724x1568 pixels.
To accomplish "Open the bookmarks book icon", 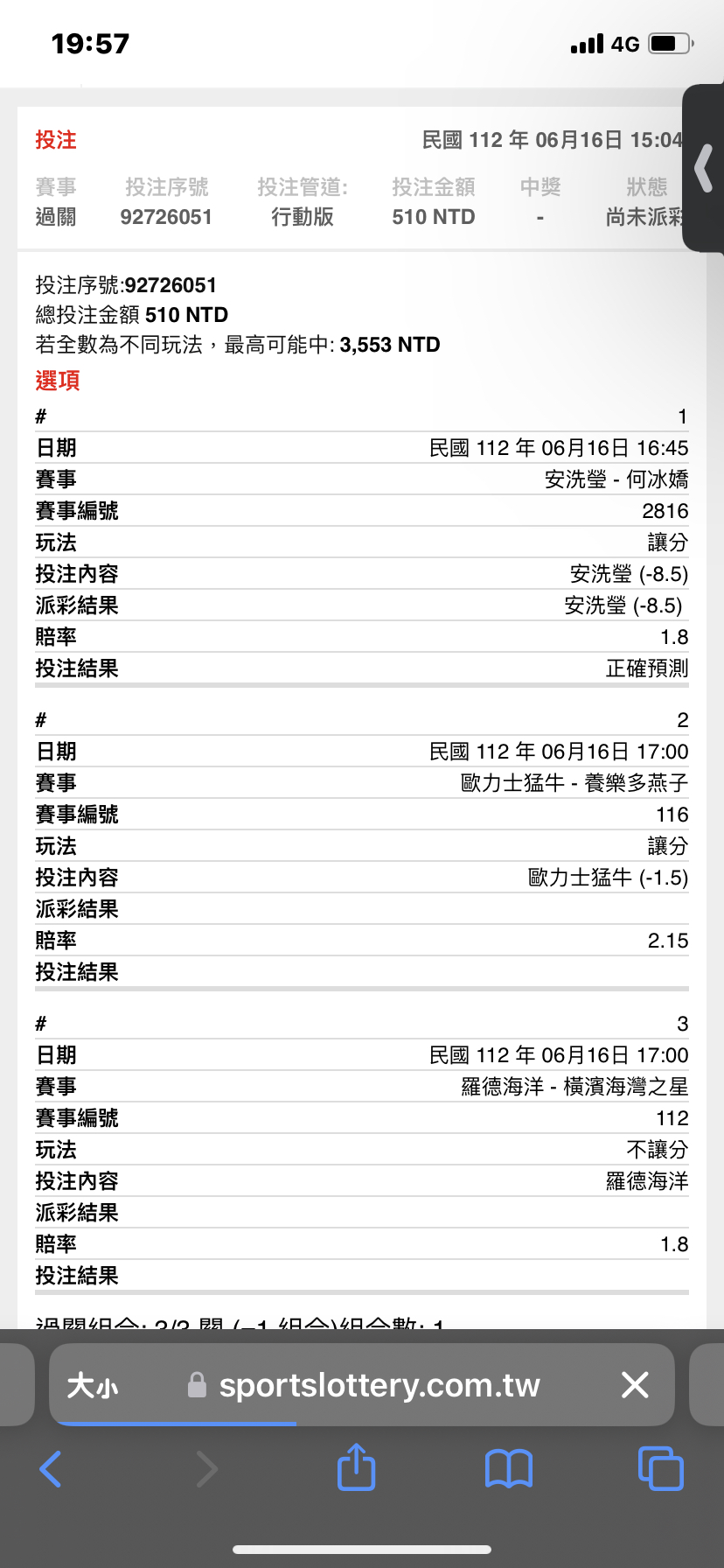I will point(508,1468).
